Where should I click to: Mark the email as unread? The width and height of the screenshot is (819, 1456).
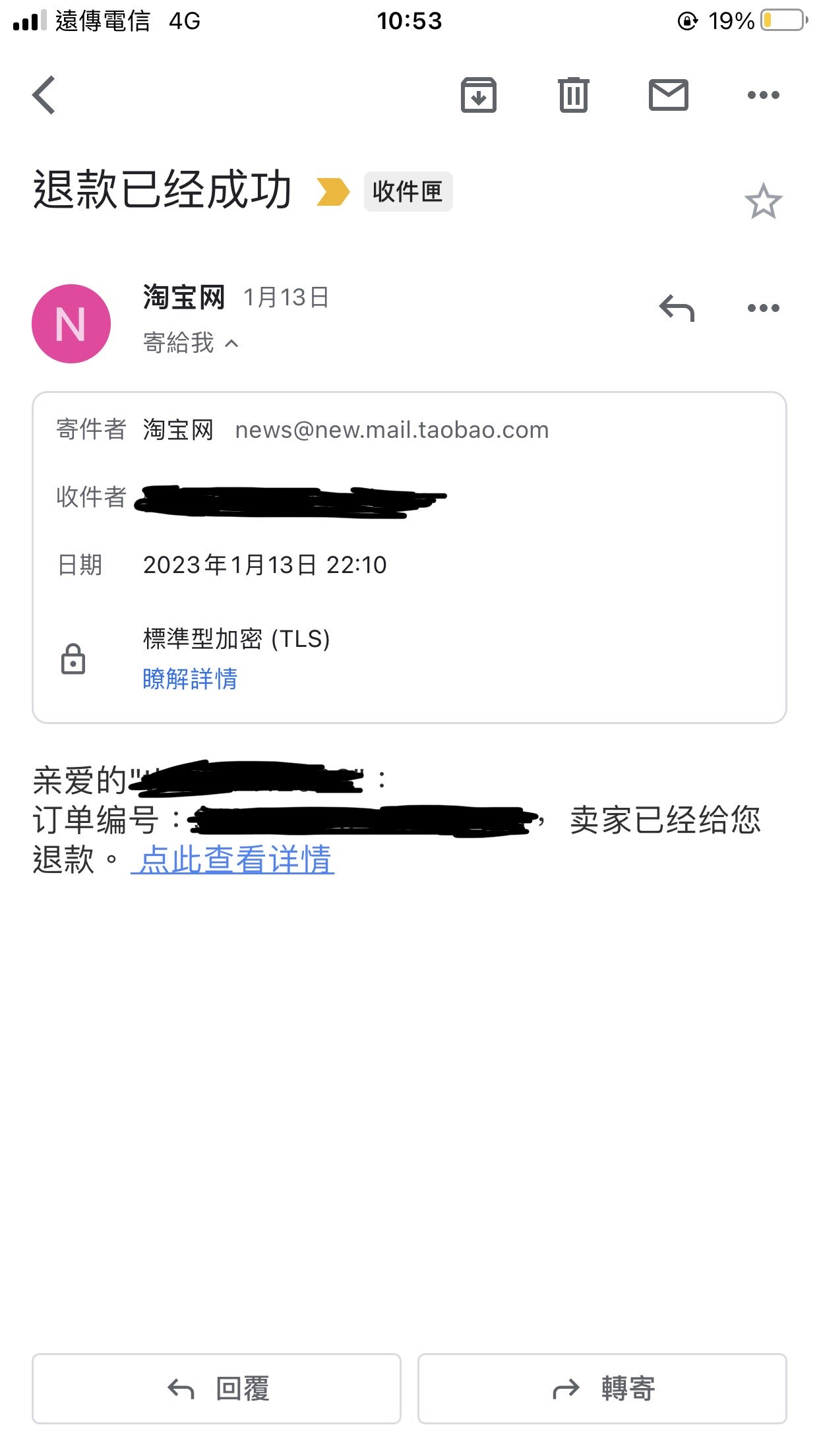(669, 95)
